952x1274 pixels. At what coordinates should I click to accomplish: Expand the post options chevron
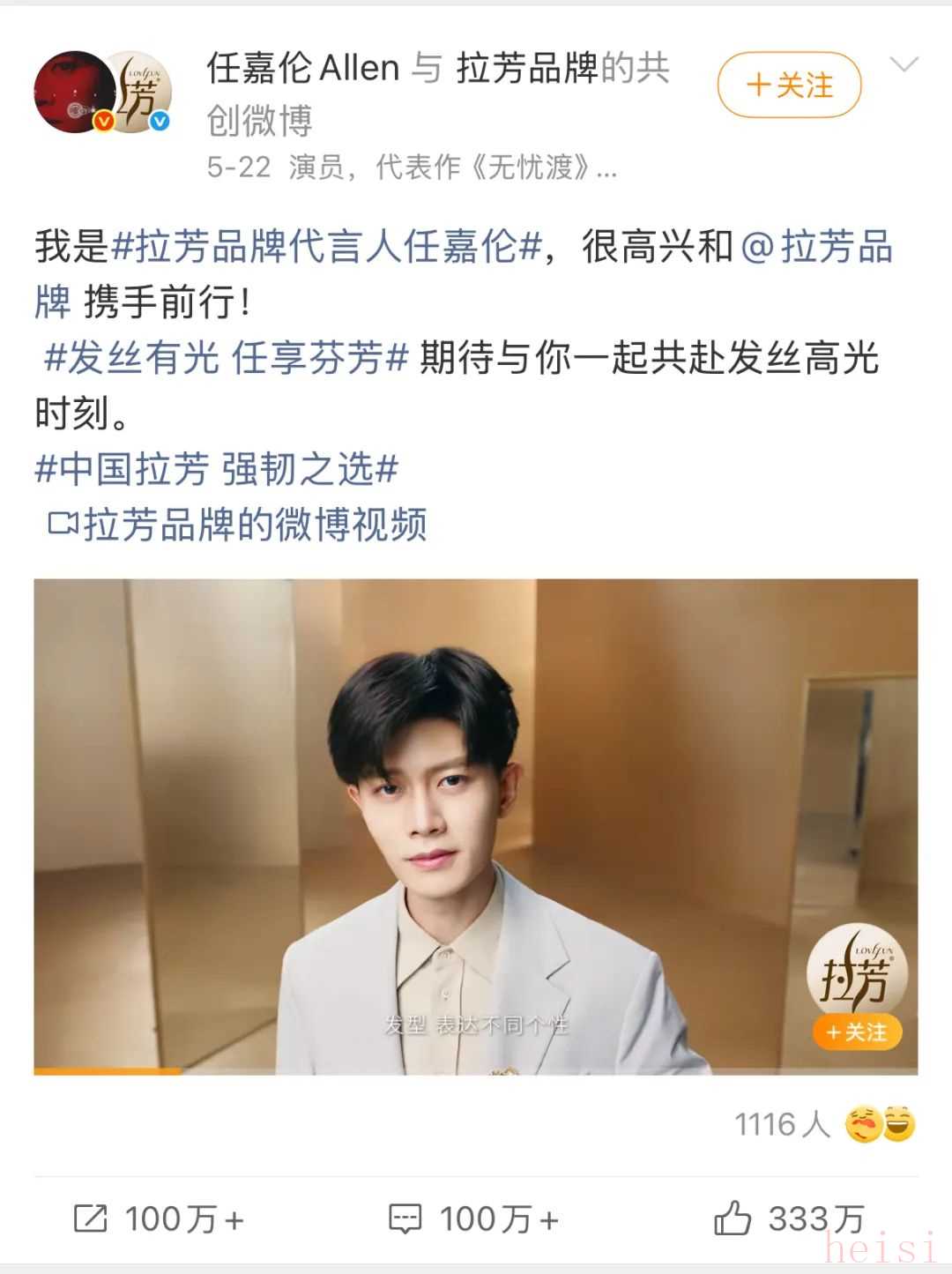pos(904,64)
